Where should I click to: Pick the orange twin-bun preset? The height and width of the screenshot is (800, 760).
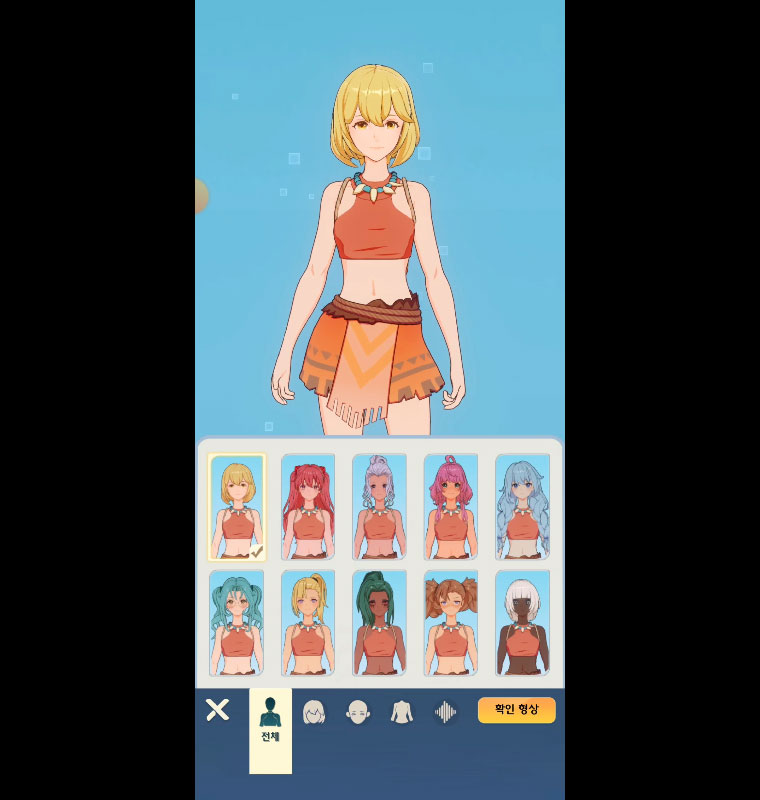click(451, 623)
